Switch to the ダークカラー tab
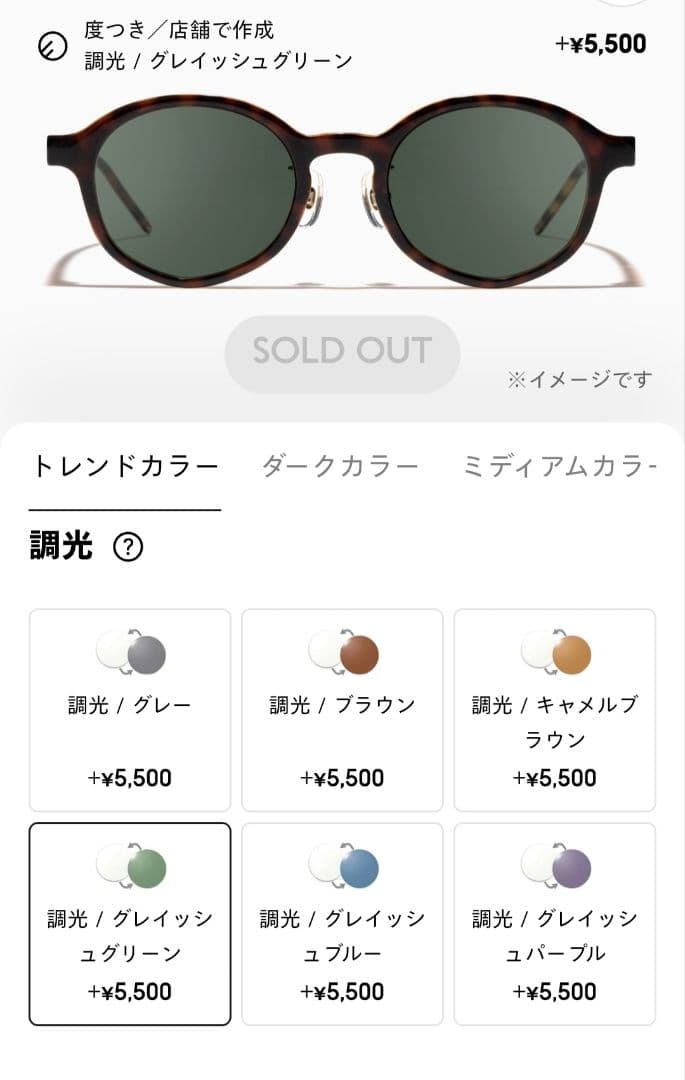 [340, 467]
